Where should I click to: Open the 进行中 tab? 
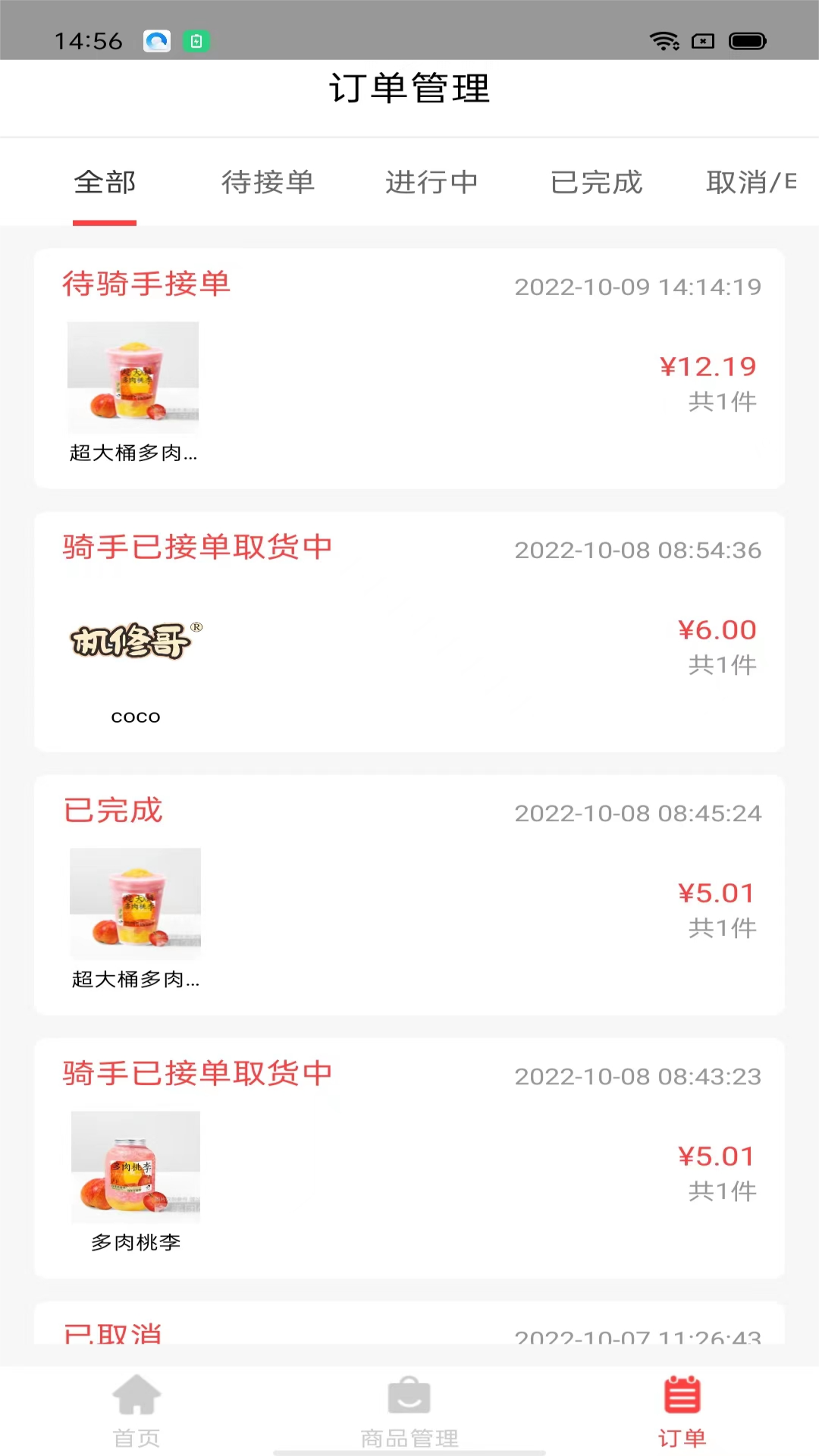point(431,183)
